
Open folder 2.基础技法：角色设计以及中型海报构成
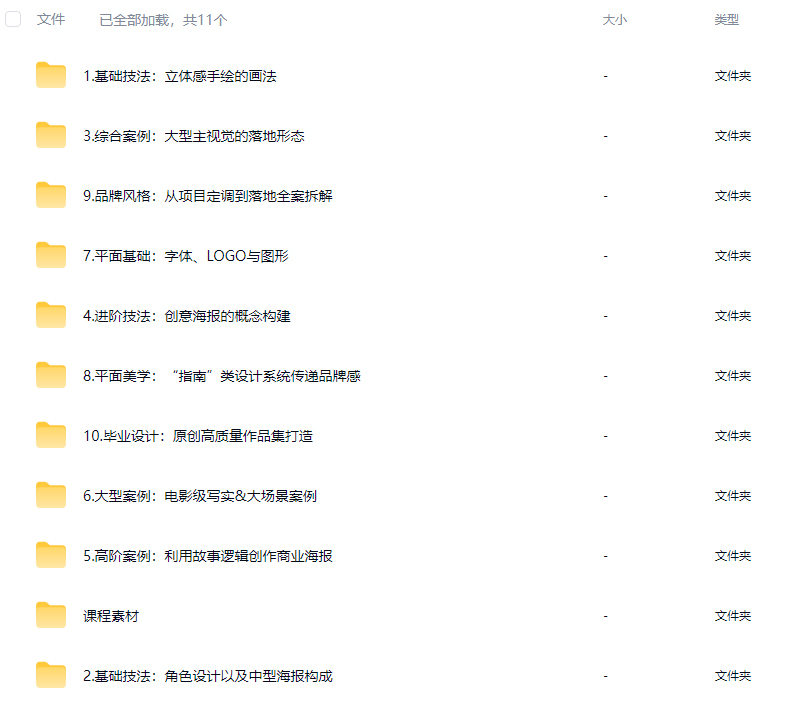[x=207, y=676]
